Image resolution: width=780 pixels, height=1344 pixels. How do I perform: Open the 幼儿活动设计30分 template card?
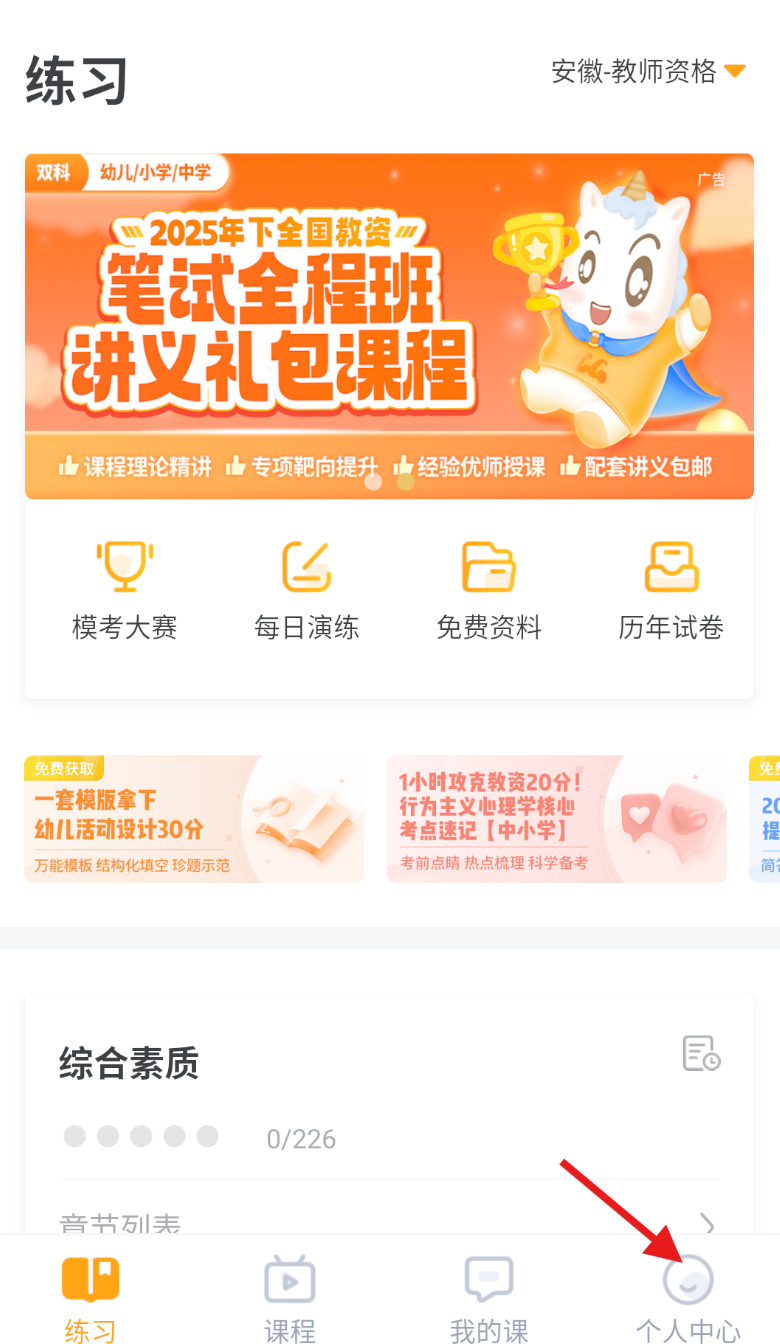[x=194, y=819]
